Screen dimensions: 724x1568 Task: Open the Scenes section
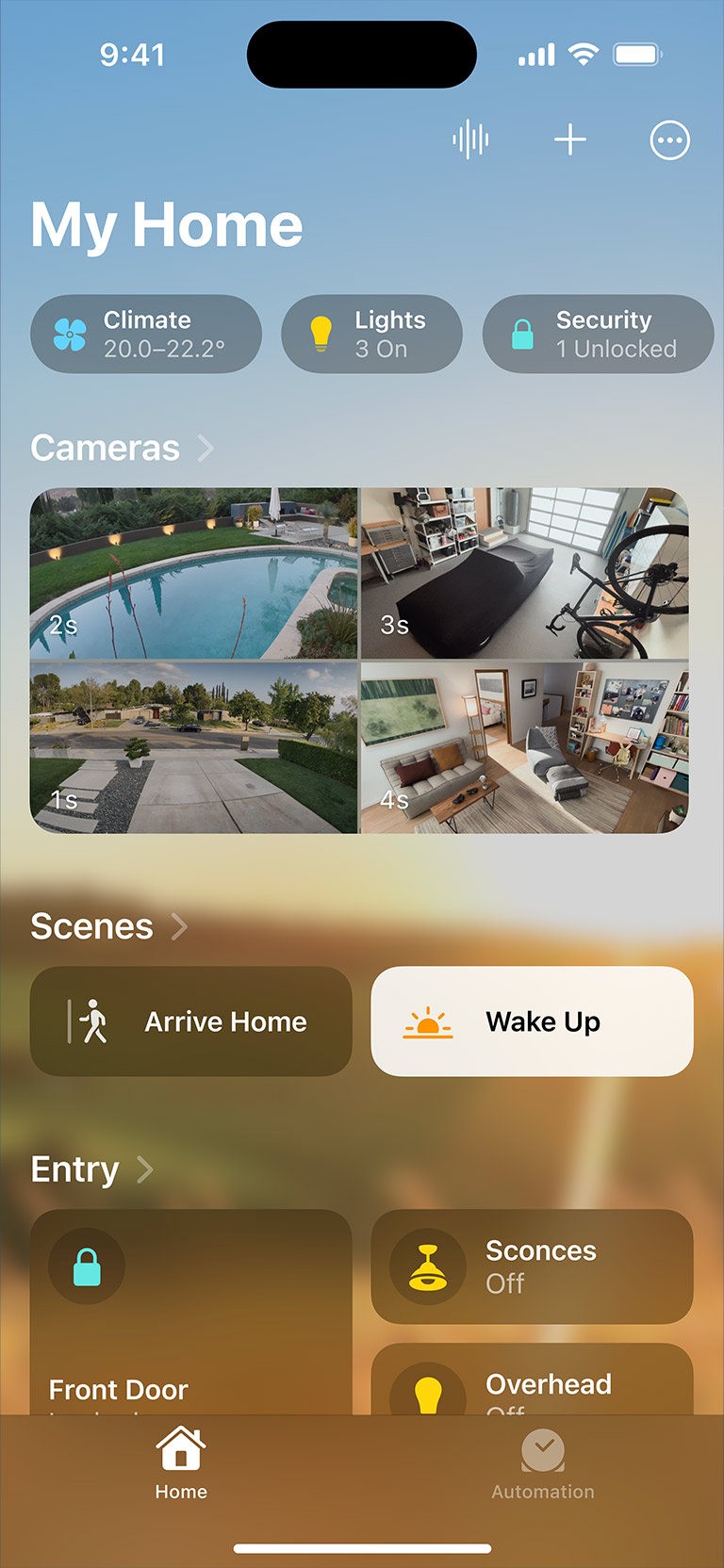click(109, 926)
